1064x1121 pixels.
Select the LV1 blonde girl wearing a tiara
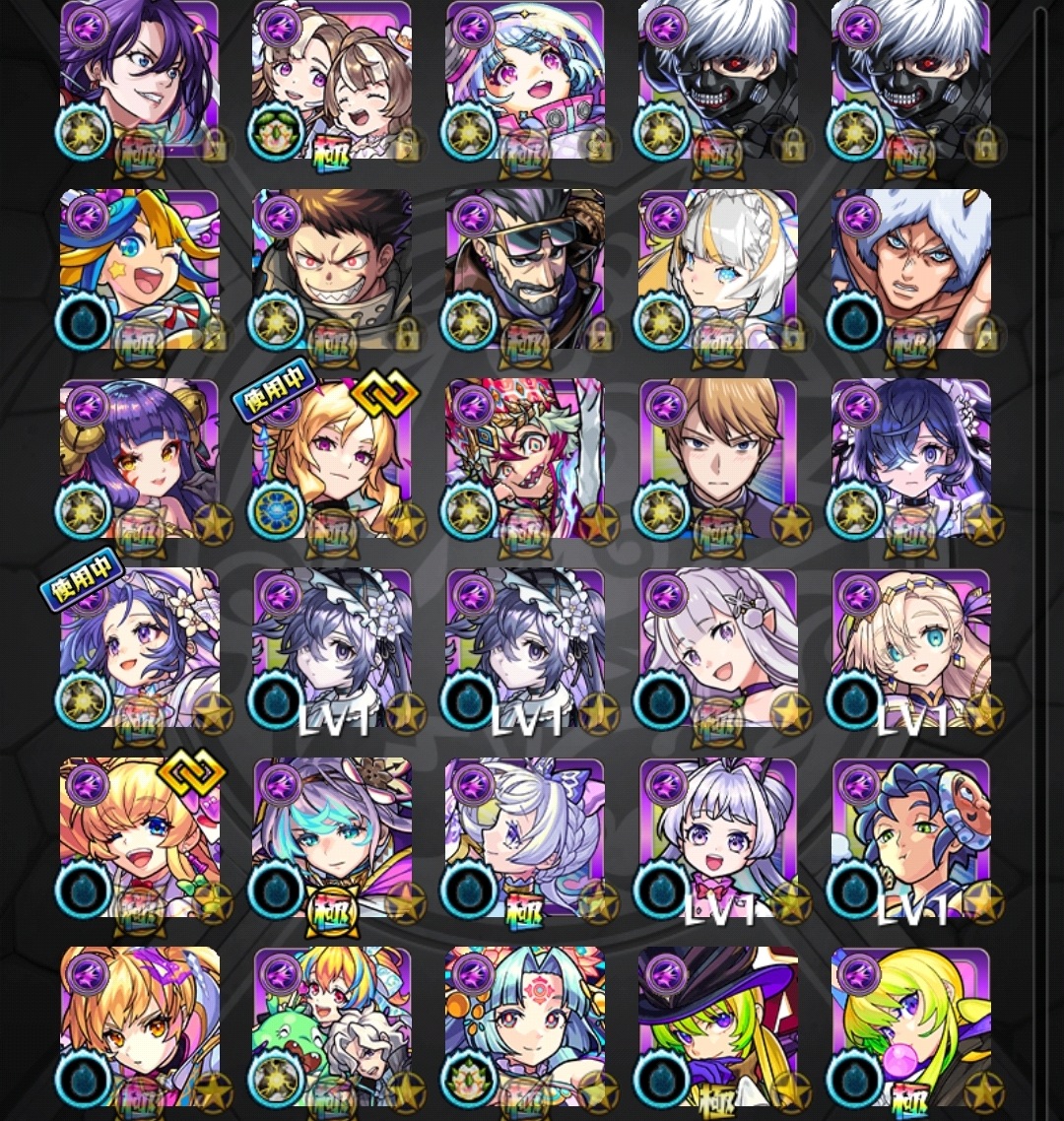click(911, 646)
